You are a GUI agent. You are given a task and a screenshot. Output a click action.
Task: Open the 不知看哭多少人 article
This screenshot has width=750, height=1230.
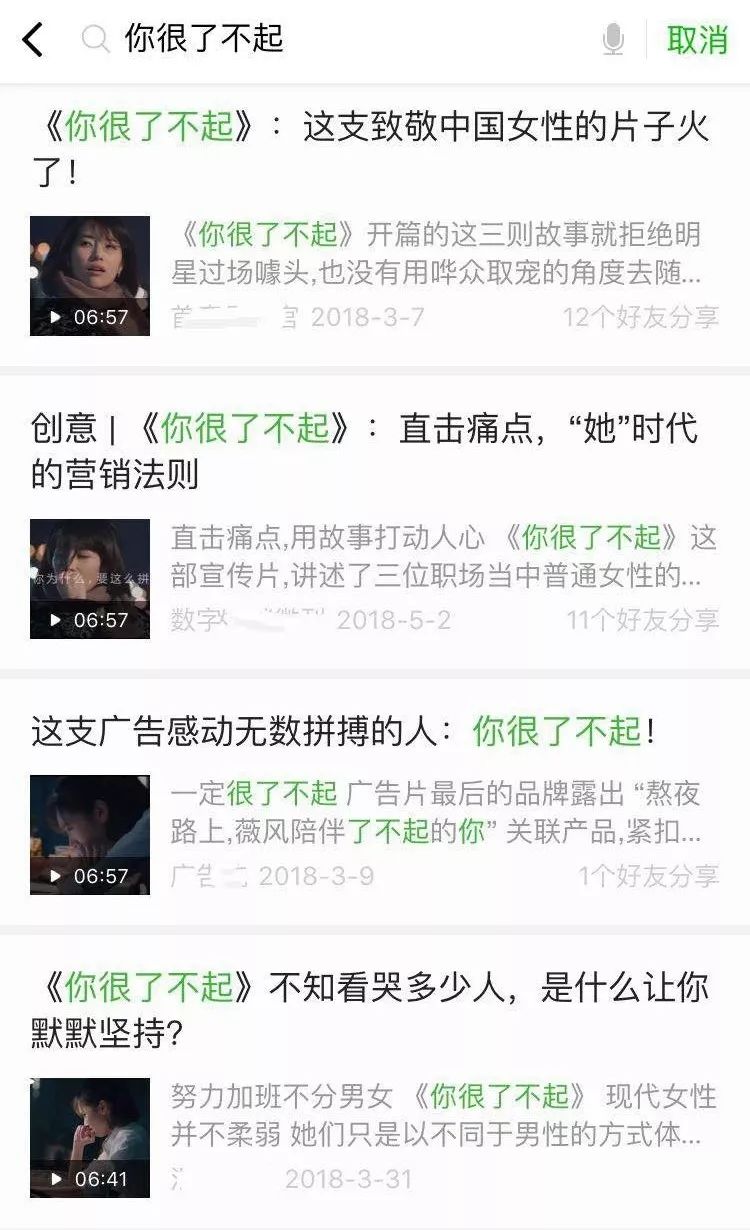(375, 1005)
